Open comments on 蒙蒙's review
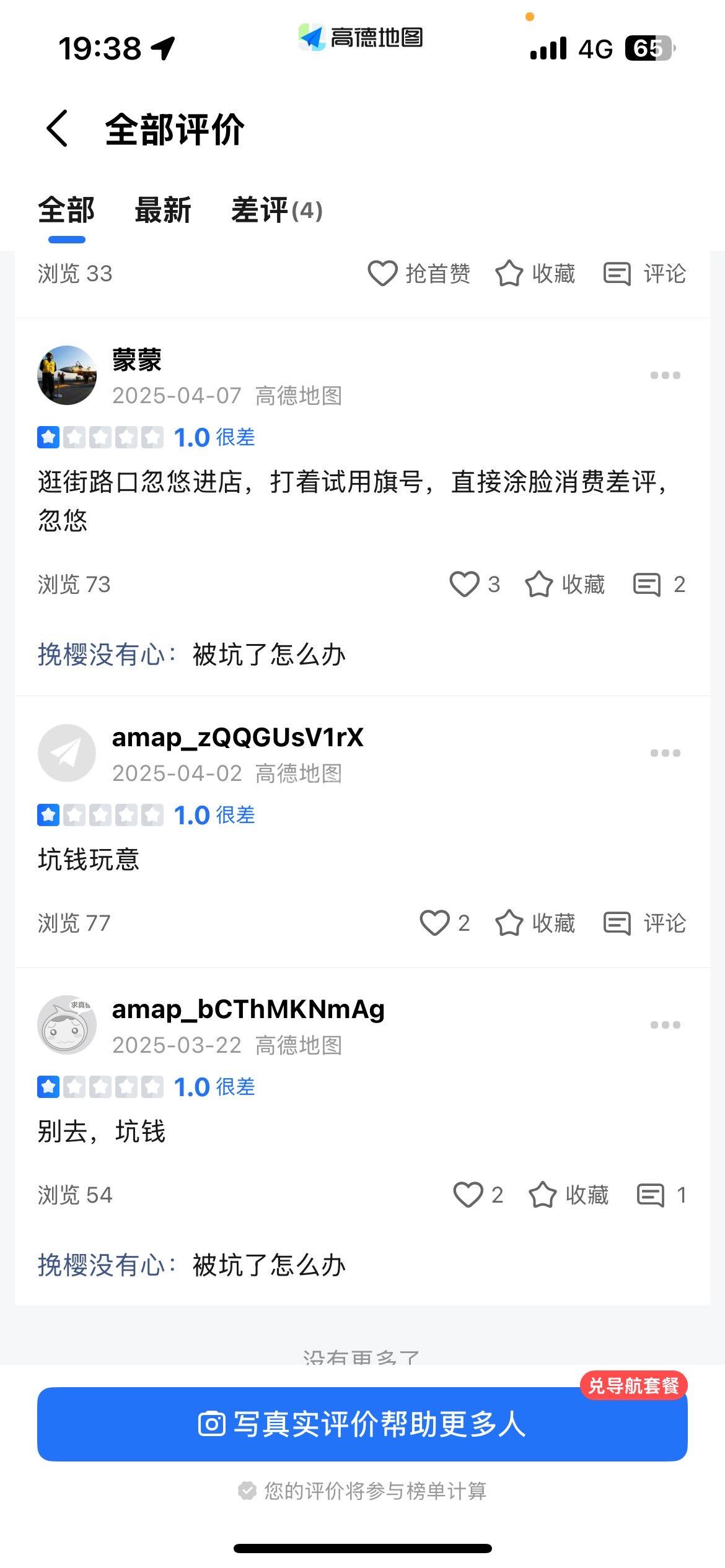 click(x=647, y=584)
